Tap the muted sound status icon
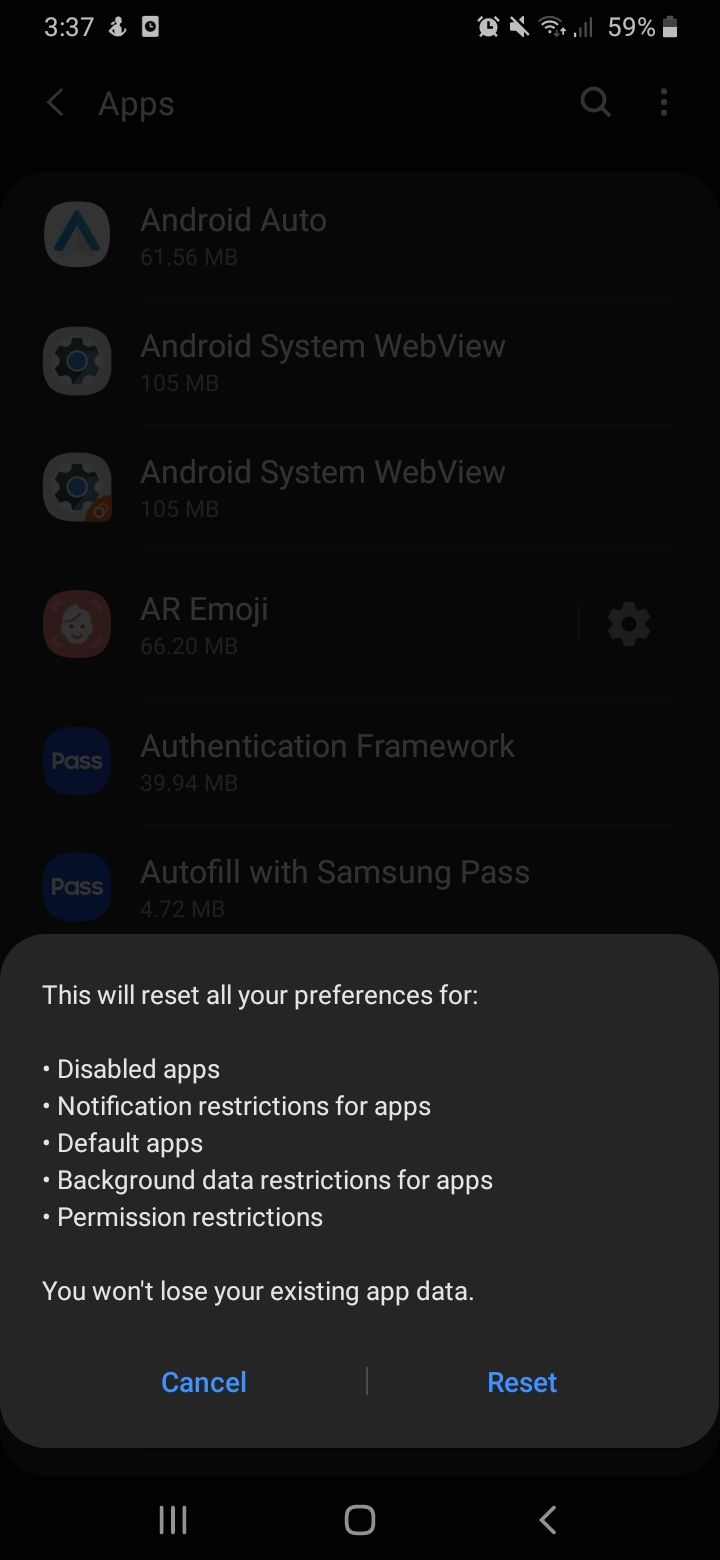Screen dimensions: 720x1560 point(518,27)
